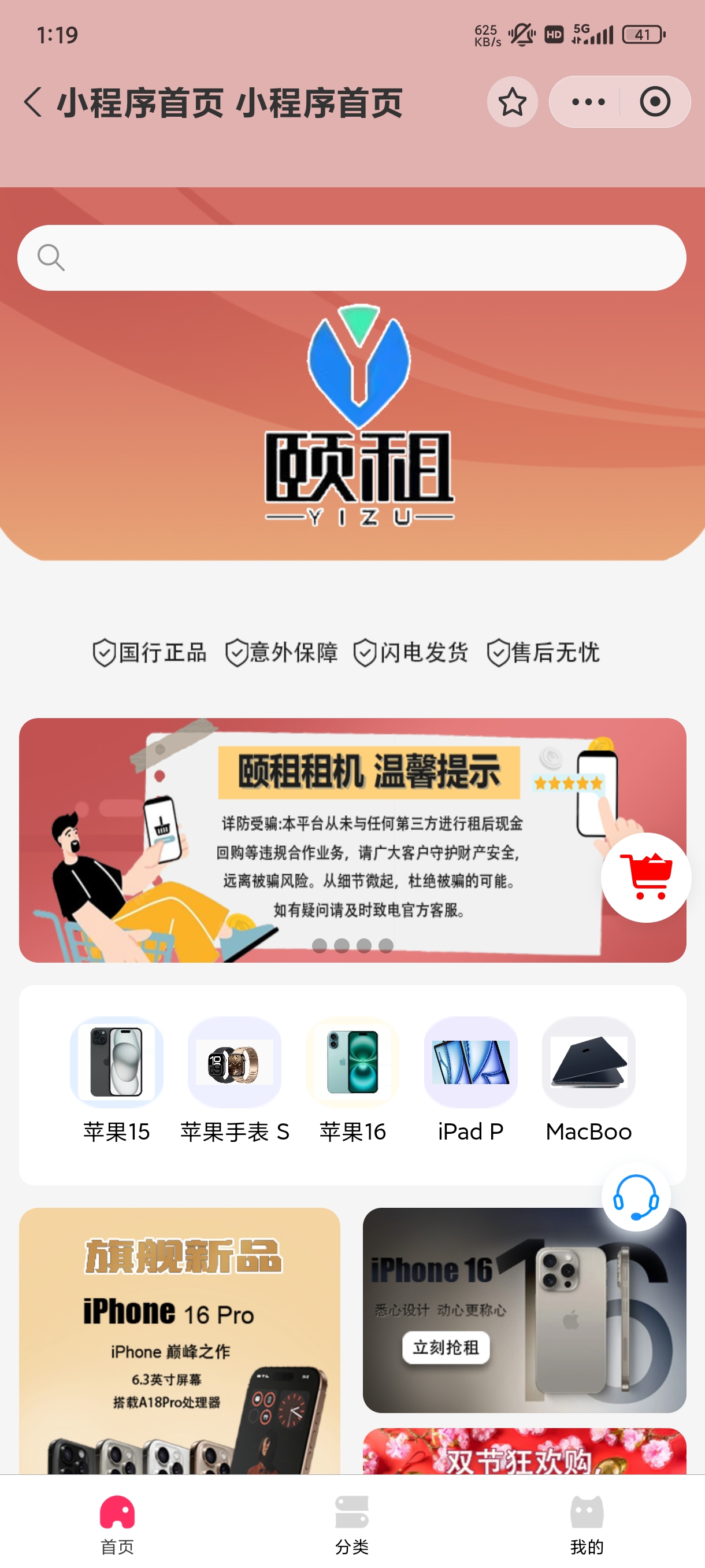Favorite this mini program with the star

tap(512, 102)
